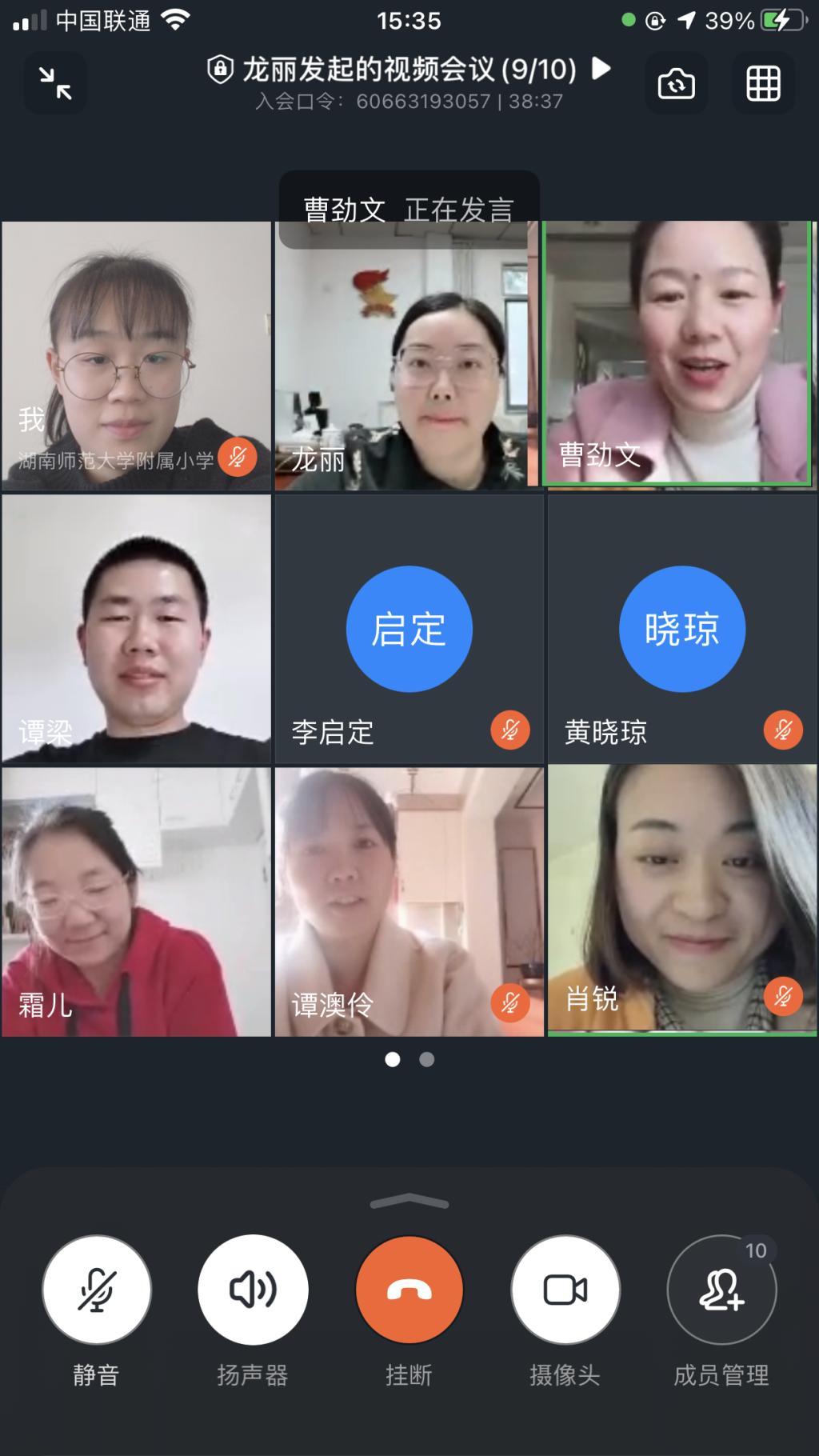Select 黄晓琼's participant tile
The height and width of the screenshot is (1456, 819).
click(681, 629)
